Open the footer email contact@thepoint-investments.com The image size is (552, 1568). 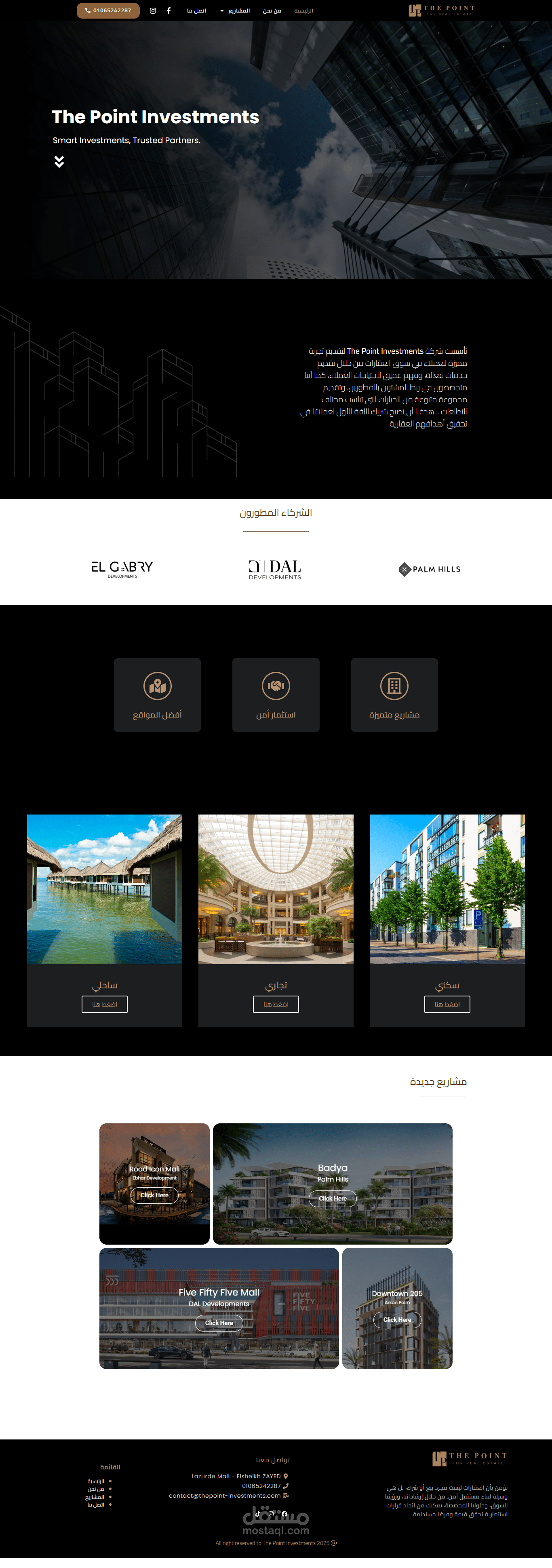[225, 1496]
